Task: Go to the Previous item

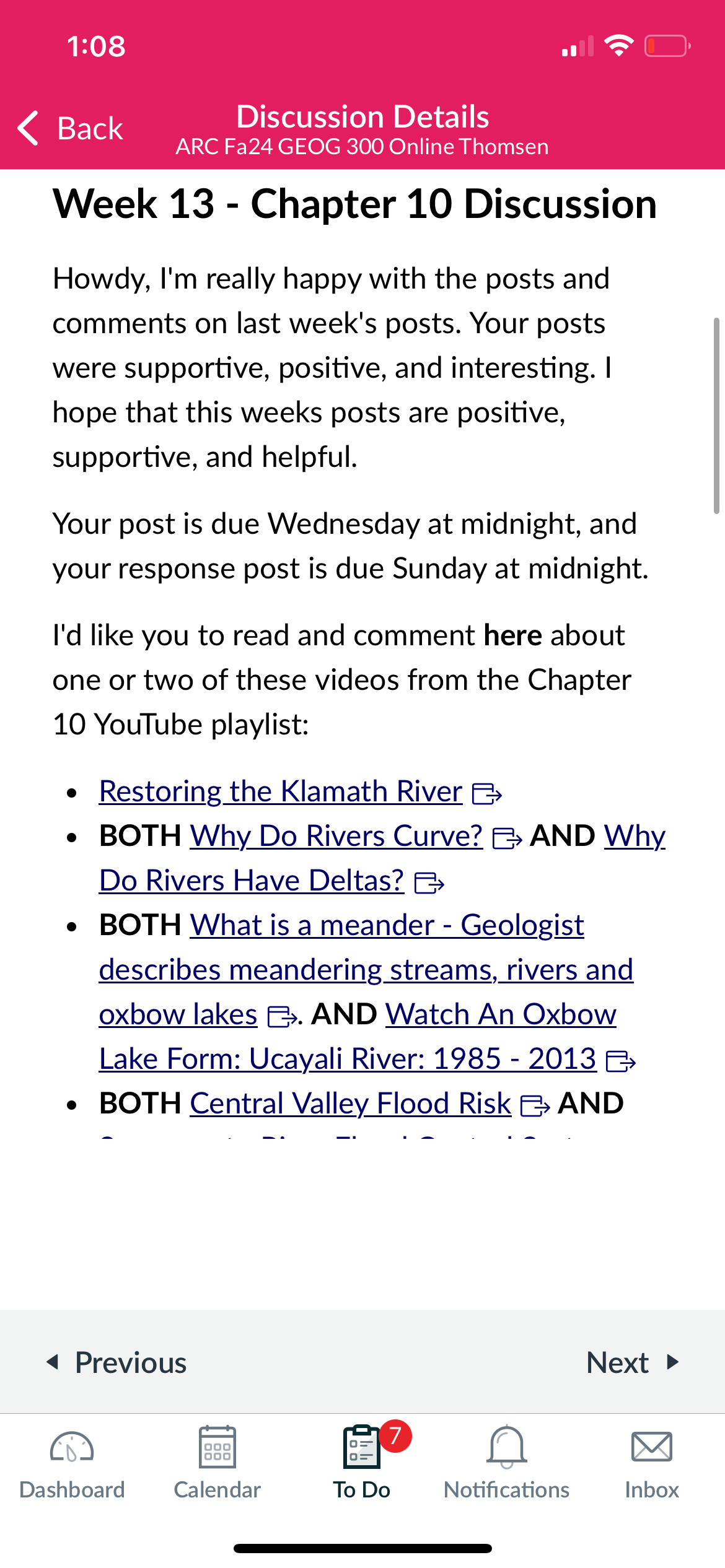Action: [116, 1362]
